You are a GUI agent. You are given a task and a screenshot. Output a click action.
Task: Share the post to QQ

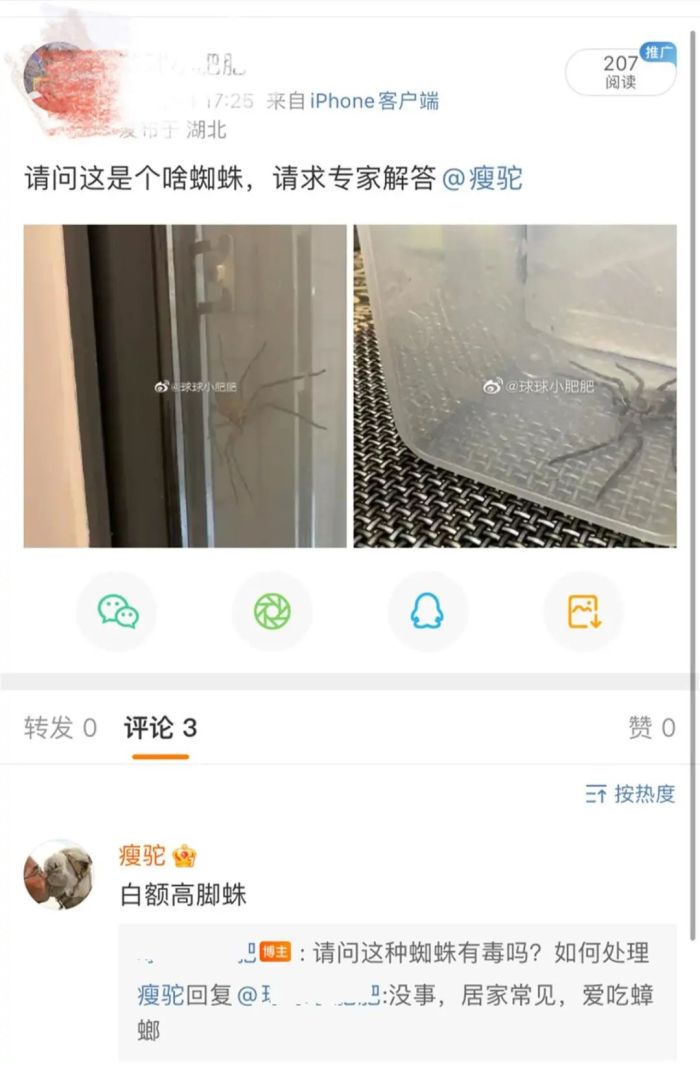tap(428, 611)
